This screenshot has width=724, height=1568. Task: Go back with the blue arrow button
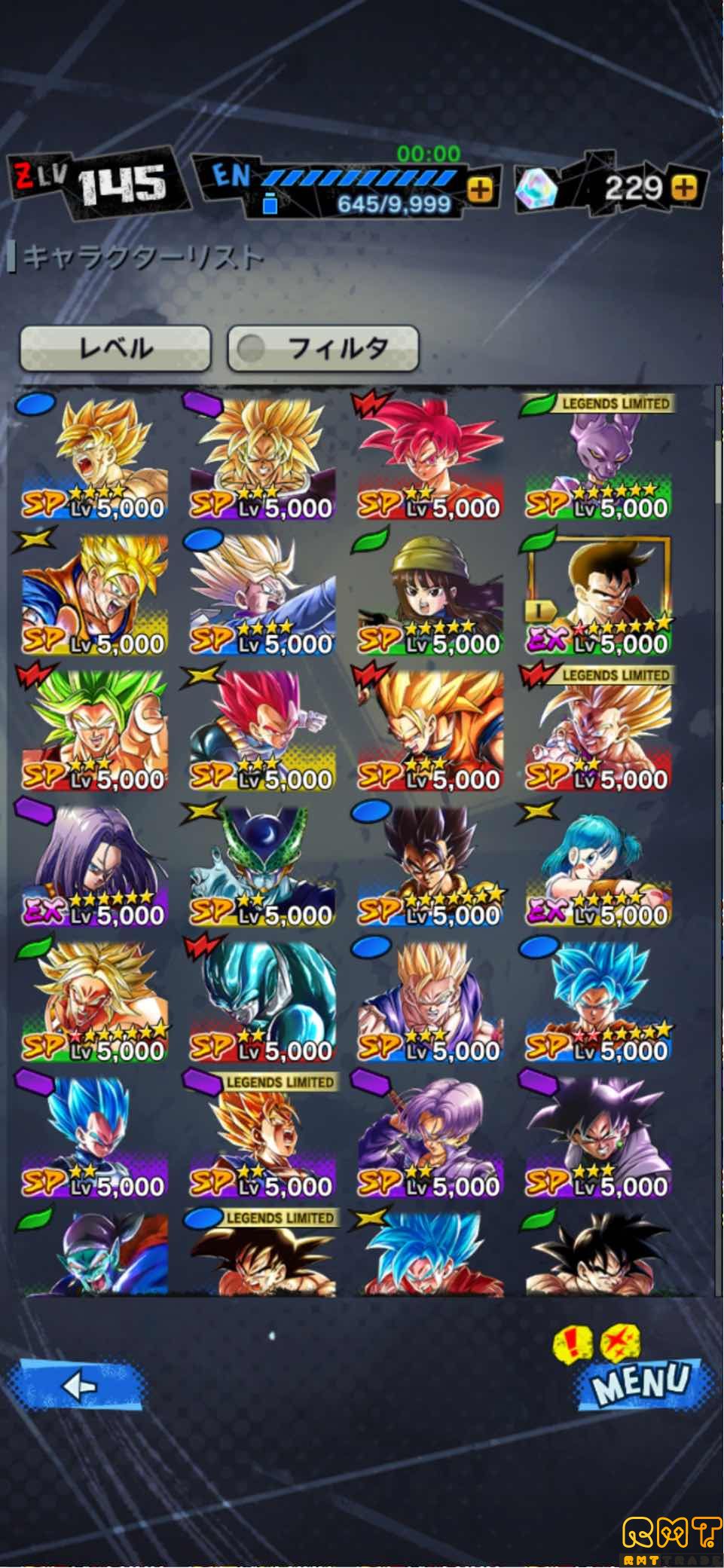78,1385
